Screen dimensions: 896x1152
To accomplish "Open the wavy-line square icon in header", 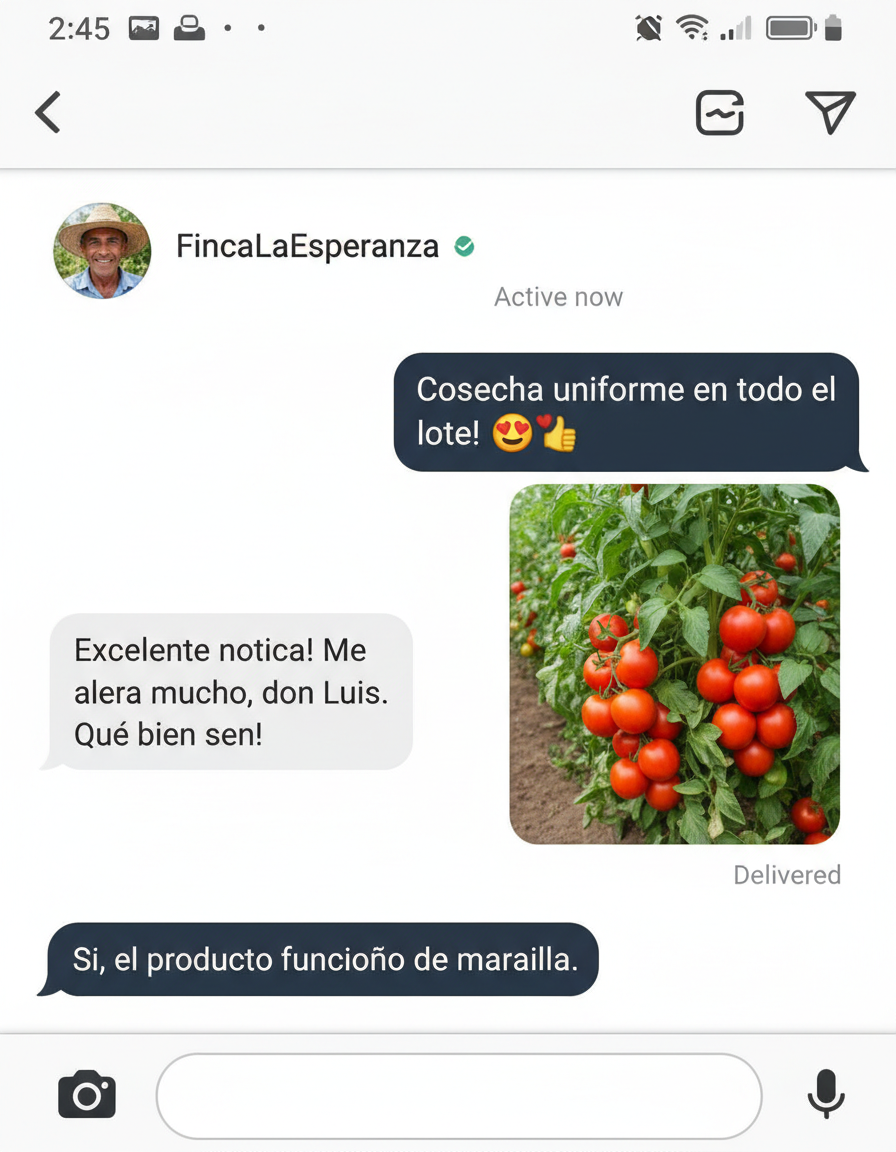I will click(x=720, y=112).
